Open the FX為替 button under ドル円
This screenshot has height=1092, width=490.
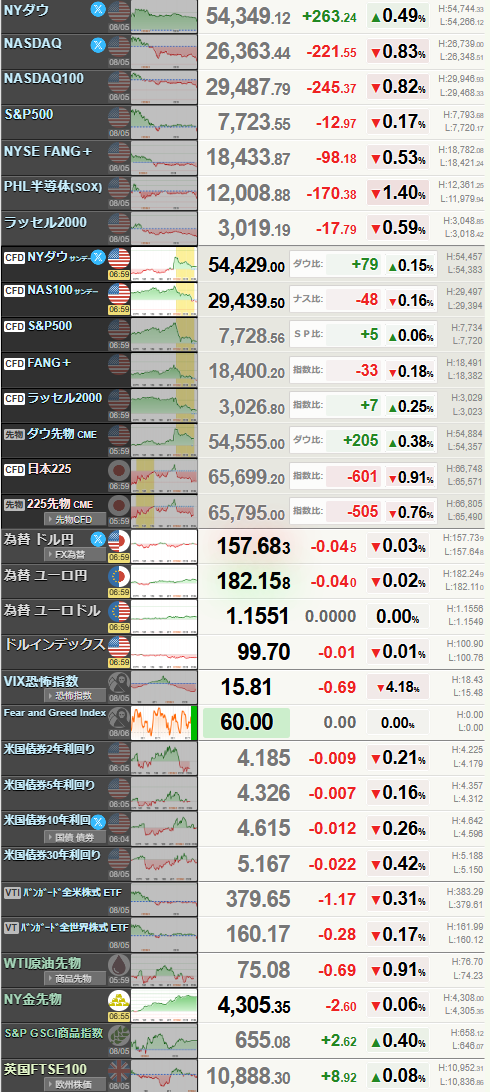(x=74, y=554)
